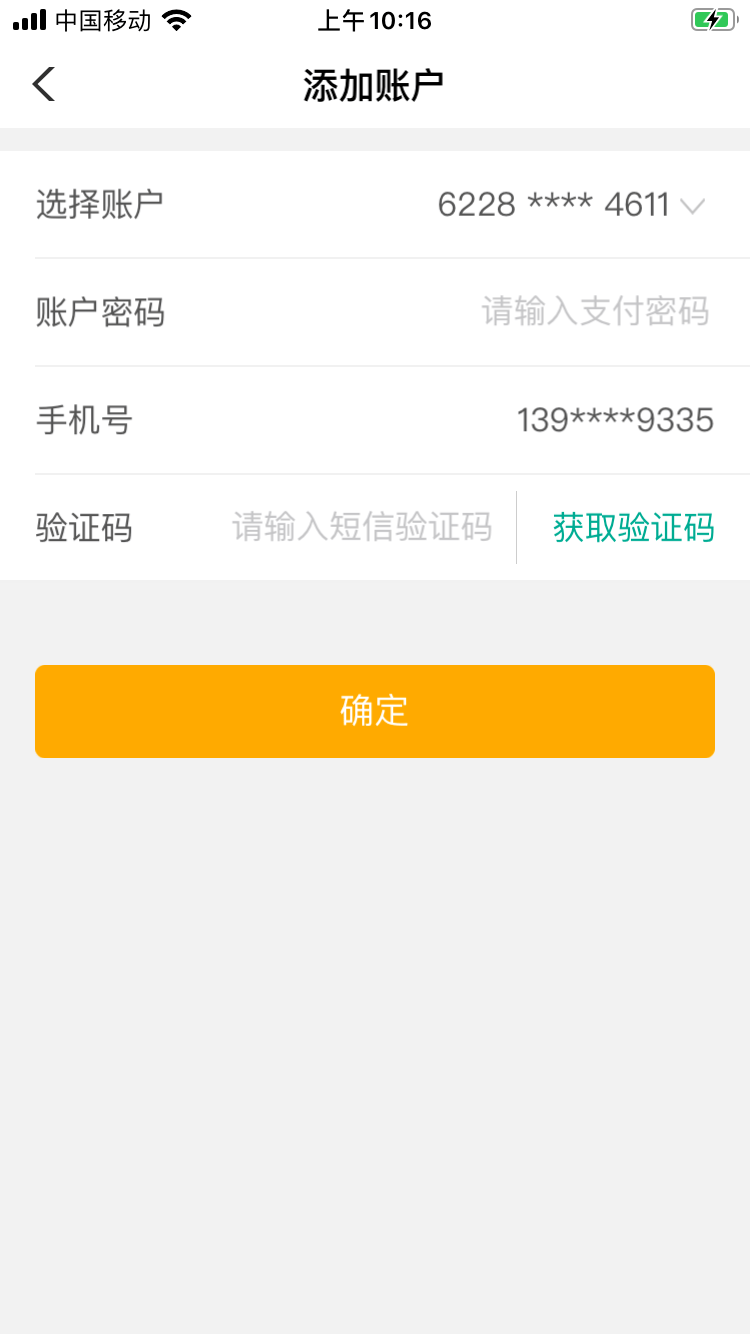
Task: Tap the 请输入短信验证码 input field
Action: [363, 527]
